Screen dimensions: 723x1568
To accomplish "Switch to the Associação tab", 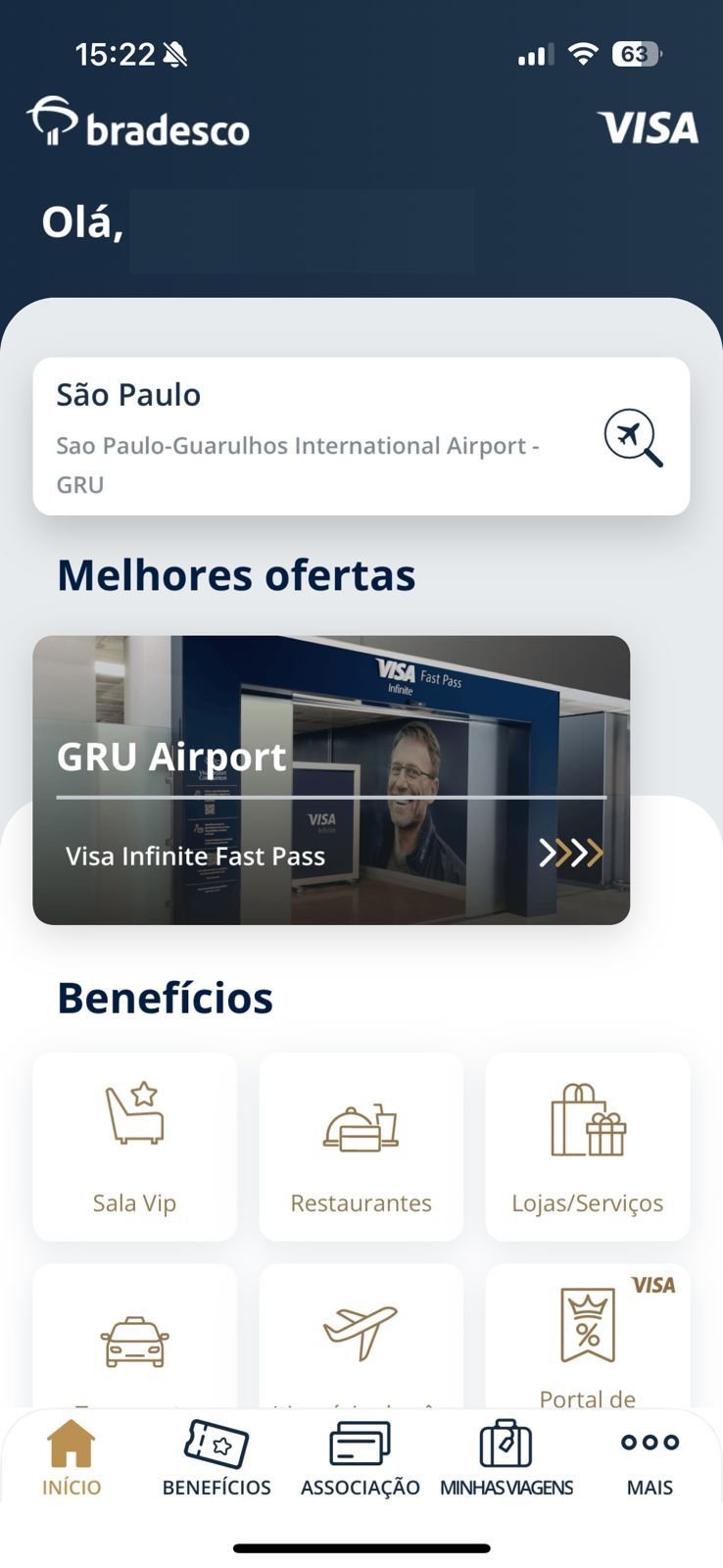I will click(361, 1458).
